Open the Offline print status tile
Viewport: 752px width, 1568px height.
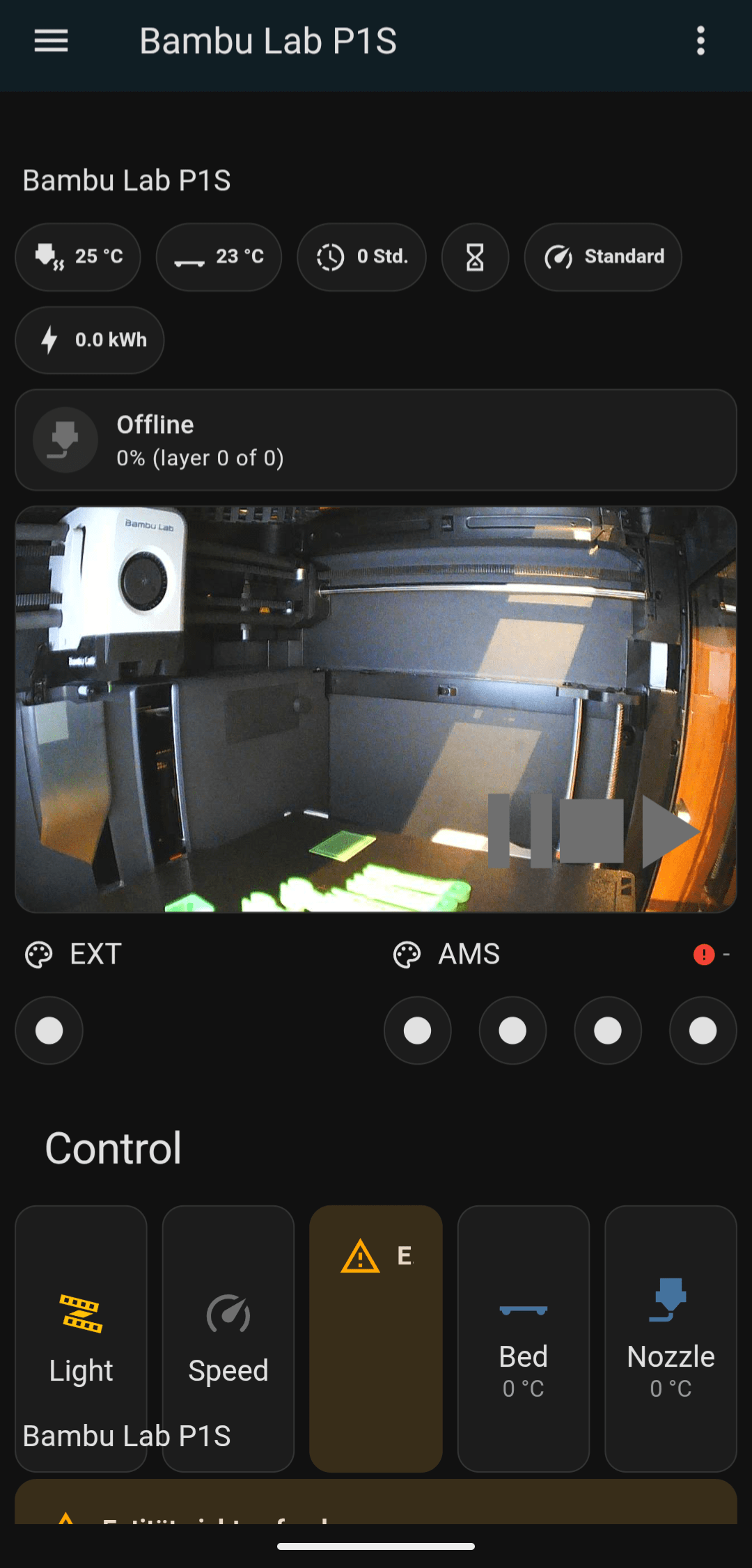click(376, 440)
